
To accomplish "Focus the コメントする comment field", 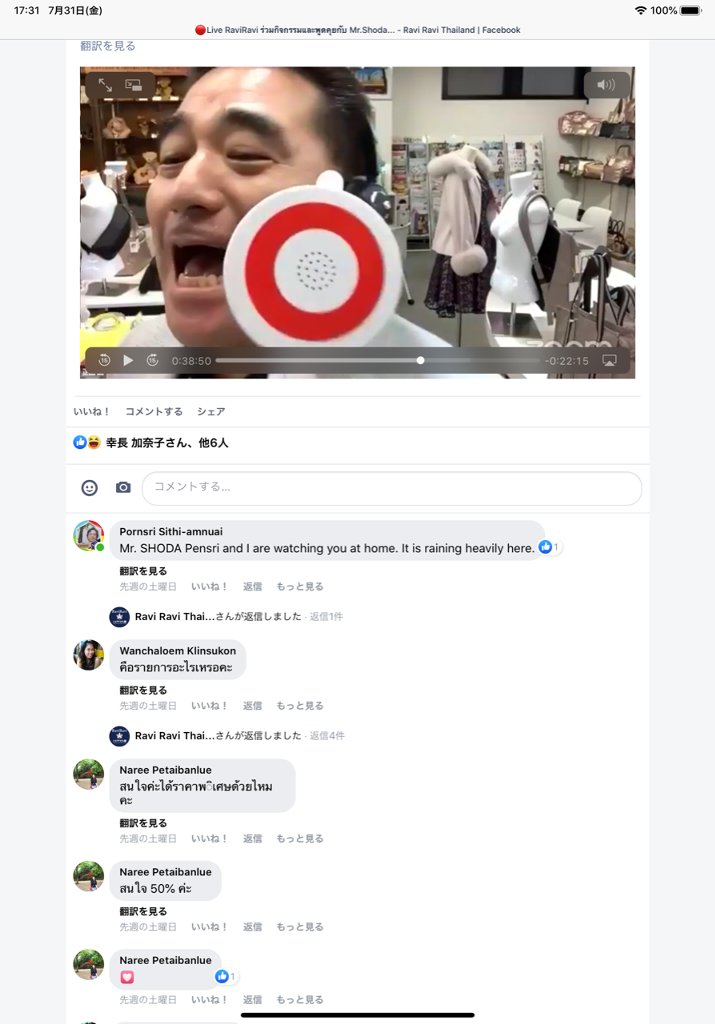I will (x=391, y=487).
